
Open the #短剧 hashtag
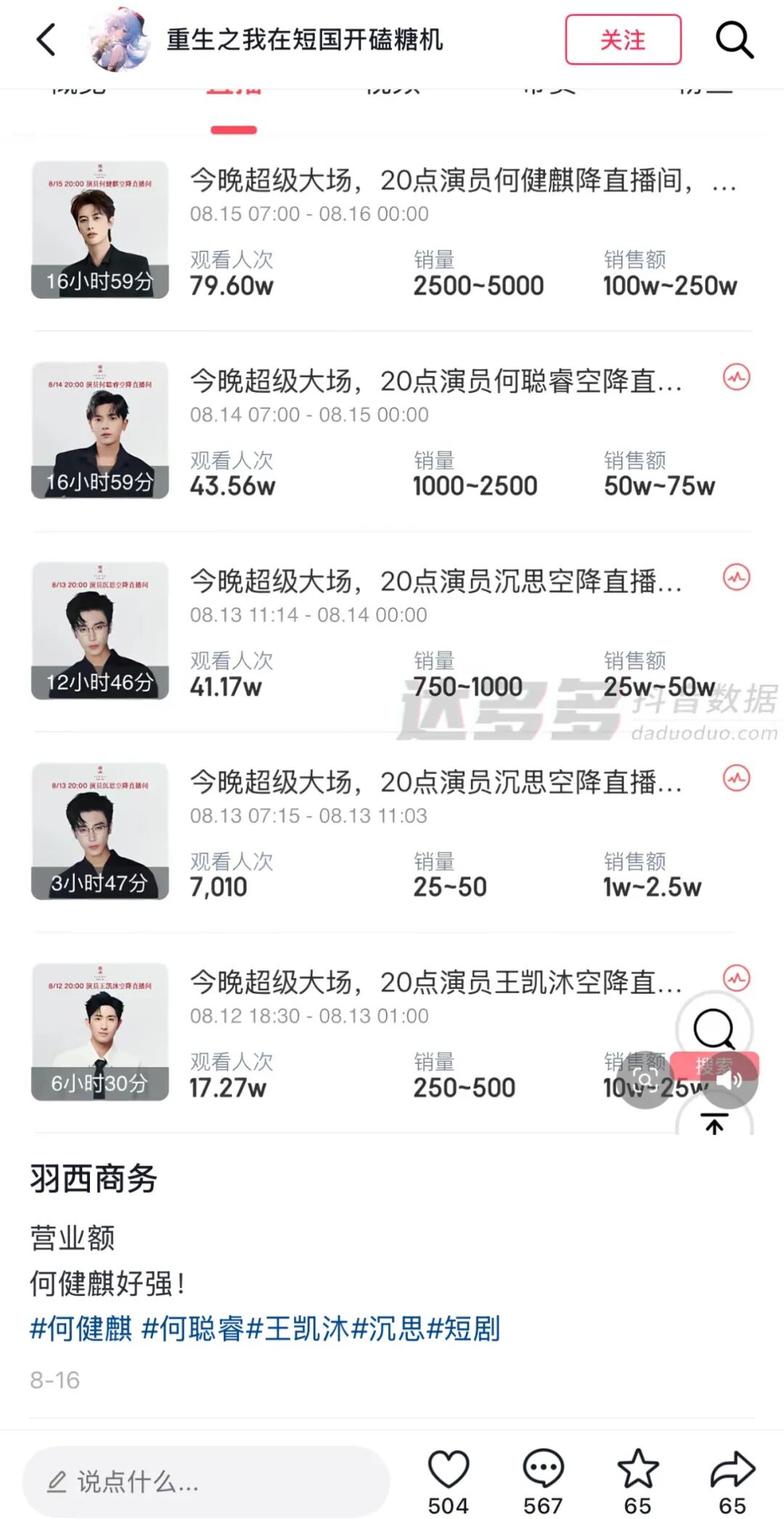(463, 1329)
